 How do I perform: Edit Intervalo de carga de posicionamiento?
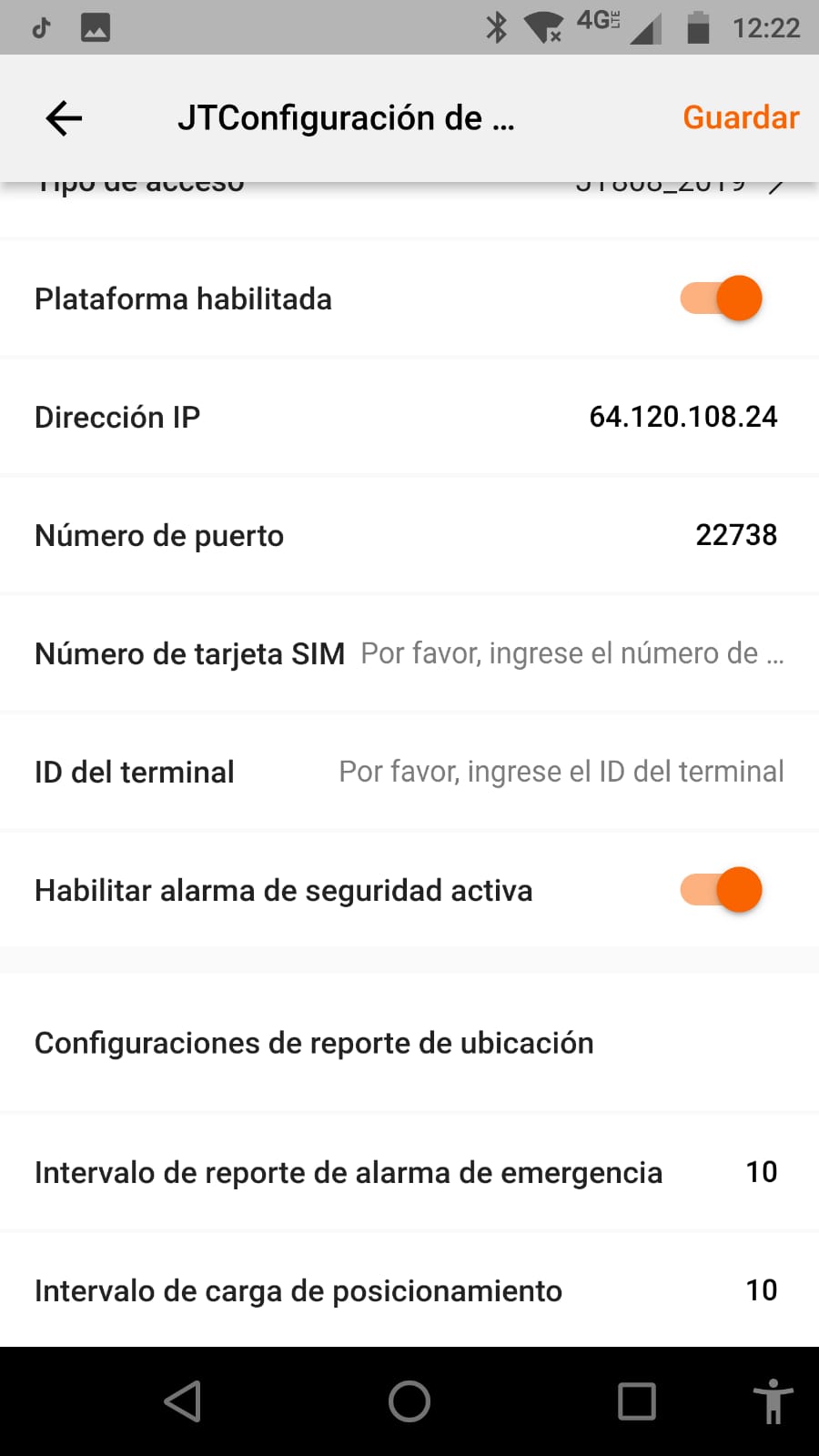pyautogui.click(x=761, y=1290)
